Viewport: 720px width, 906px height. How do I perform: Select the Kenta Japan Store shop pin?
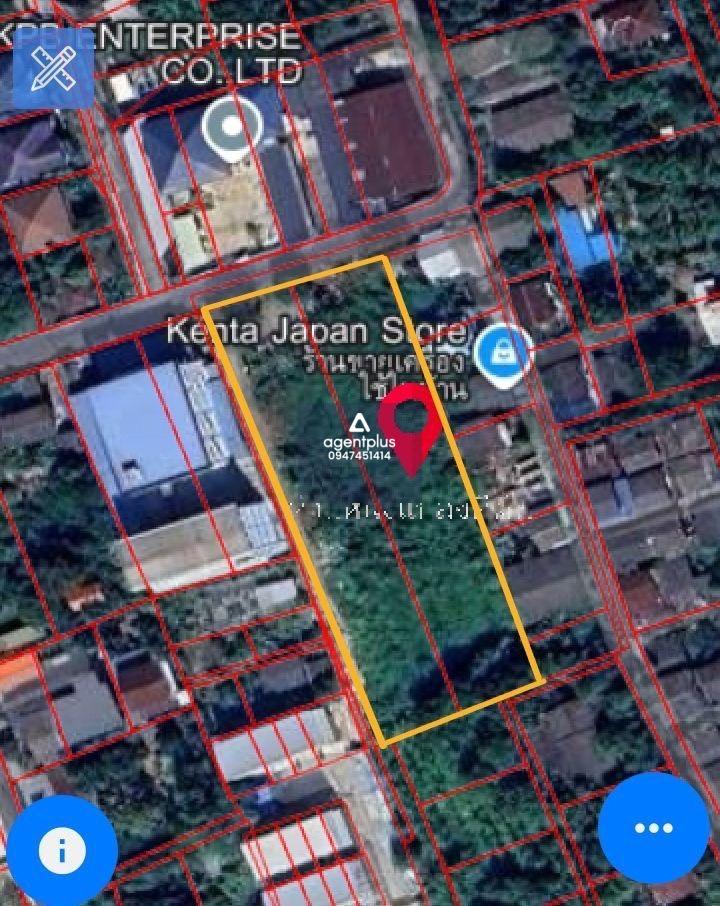(x=502, y=354)
